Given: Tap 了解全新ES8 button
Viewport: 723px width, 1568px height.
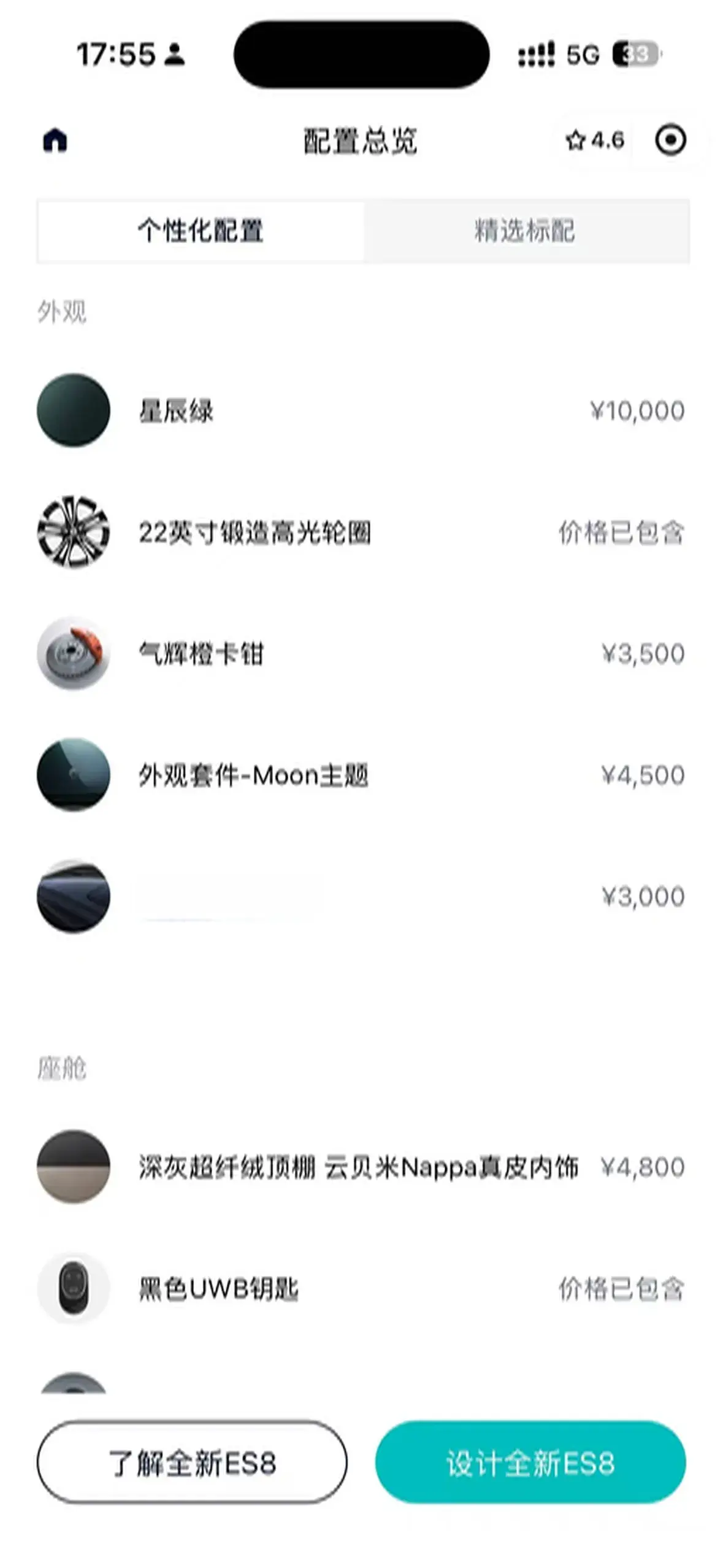Looking at the screenshot, I should tap(192, 1462).
